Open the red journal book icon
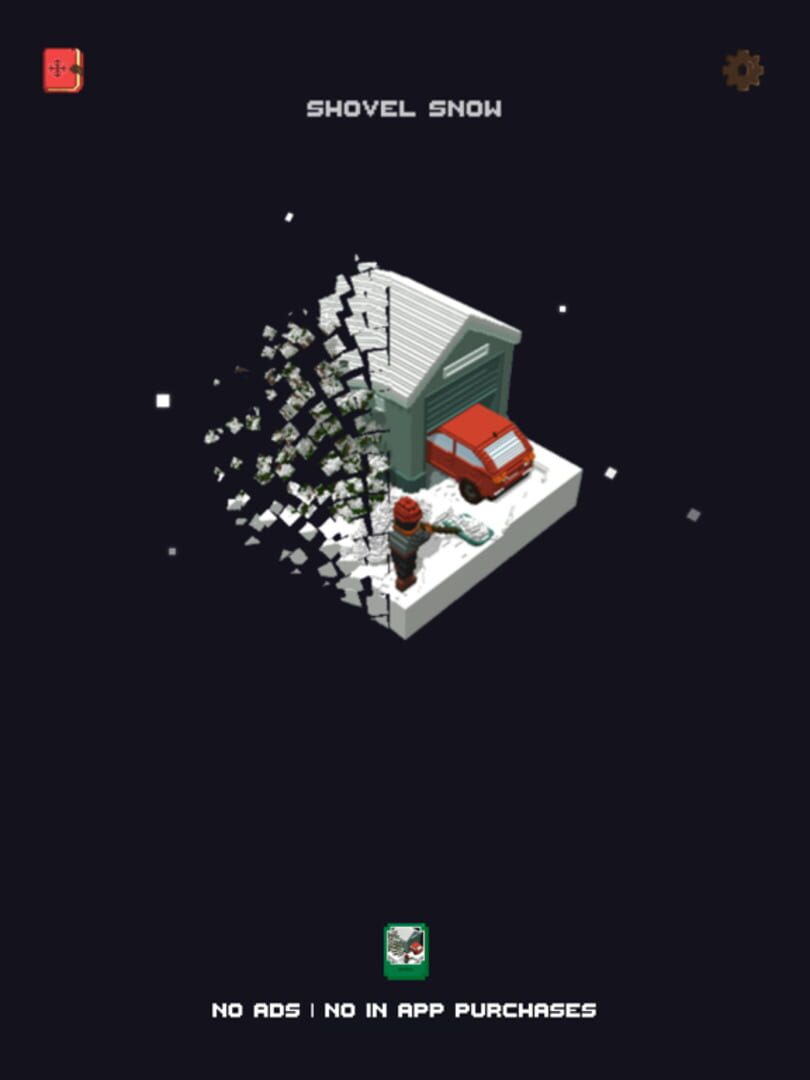This screenshot has width=810, height=1080. click(62, 70)
